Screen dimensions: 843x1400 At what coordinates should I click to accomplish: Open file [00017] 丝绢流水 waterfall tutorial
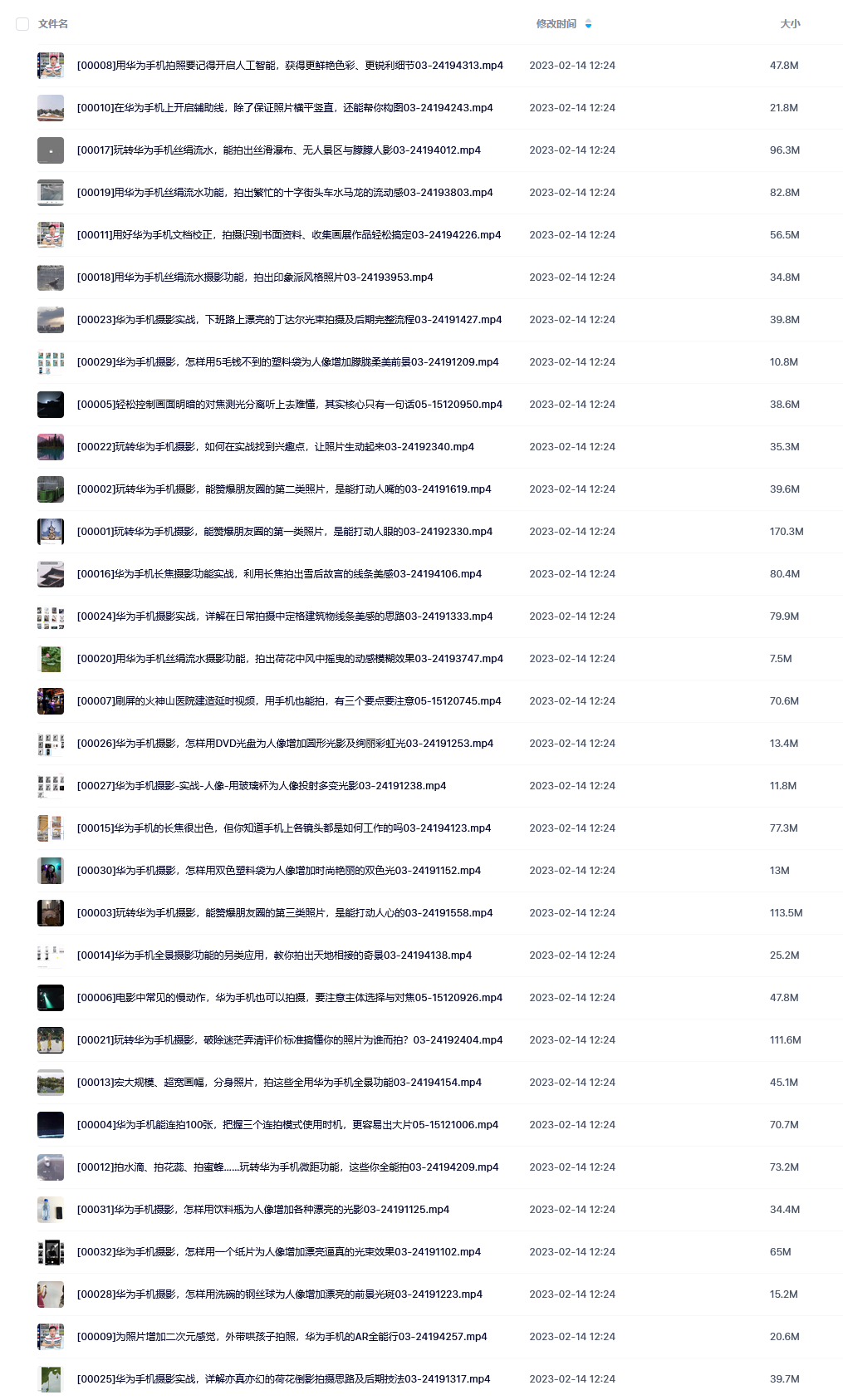(279, 150)
